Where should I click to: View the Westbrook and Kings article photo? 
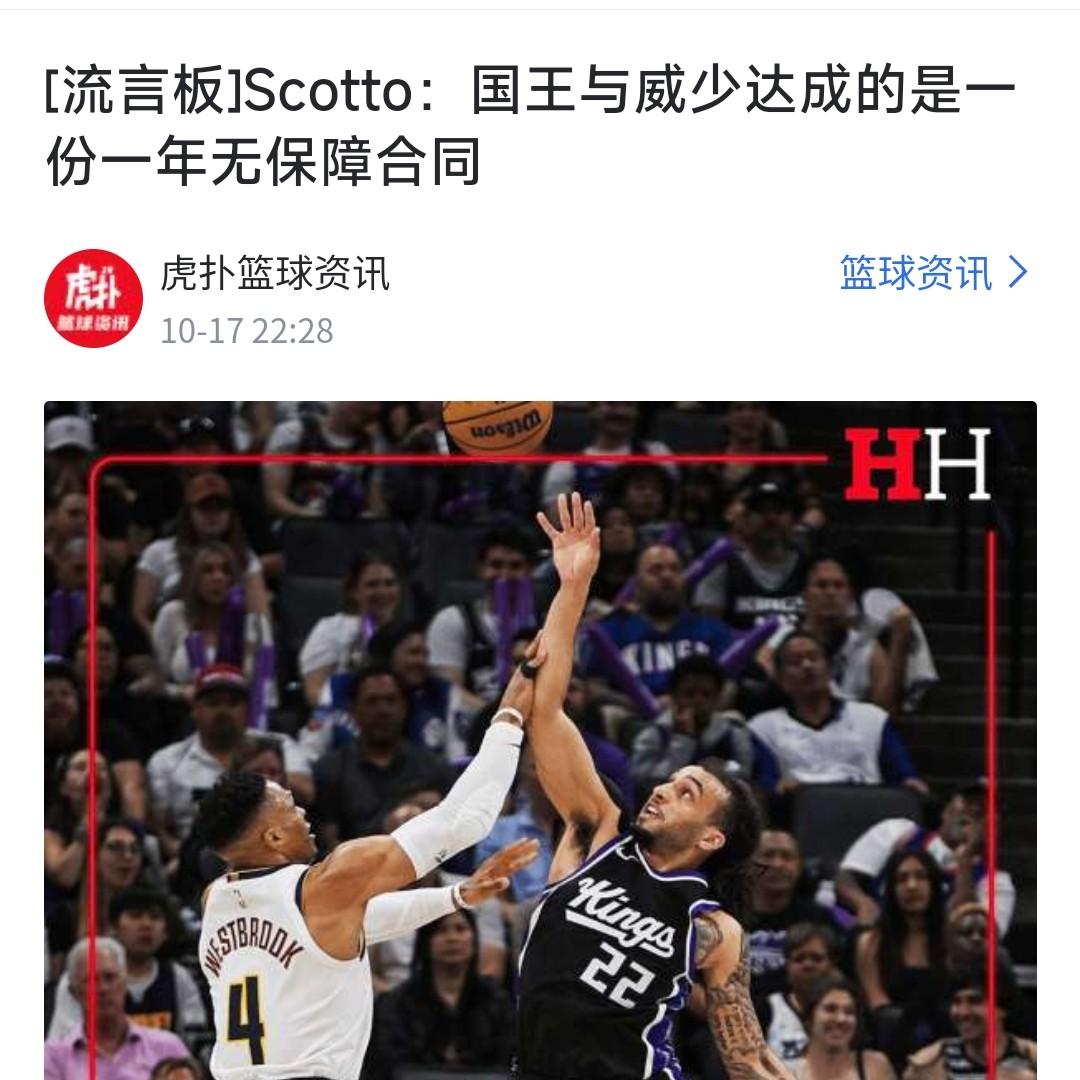click(540, 740)
